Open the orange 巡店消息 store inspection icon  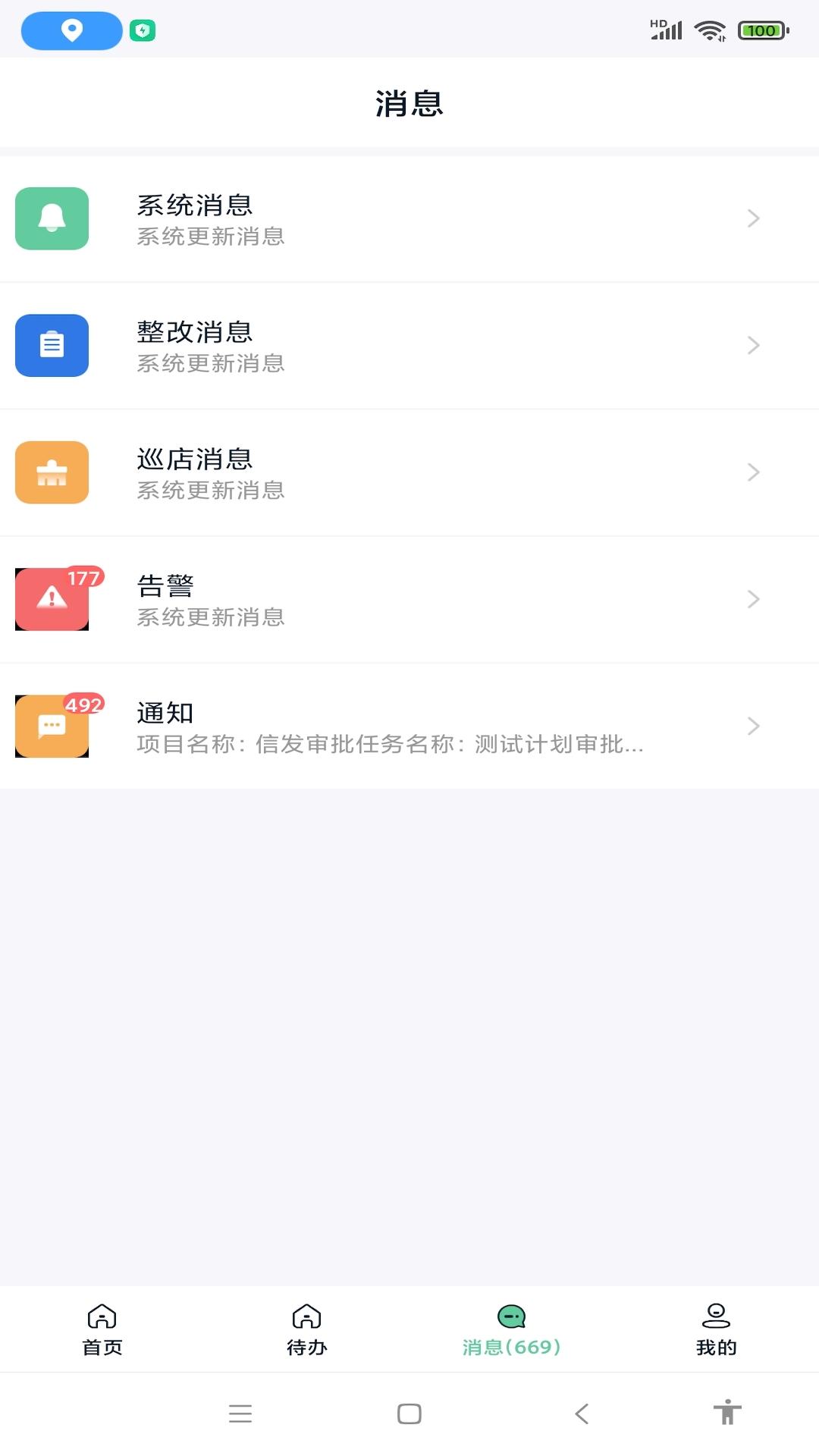52,472
